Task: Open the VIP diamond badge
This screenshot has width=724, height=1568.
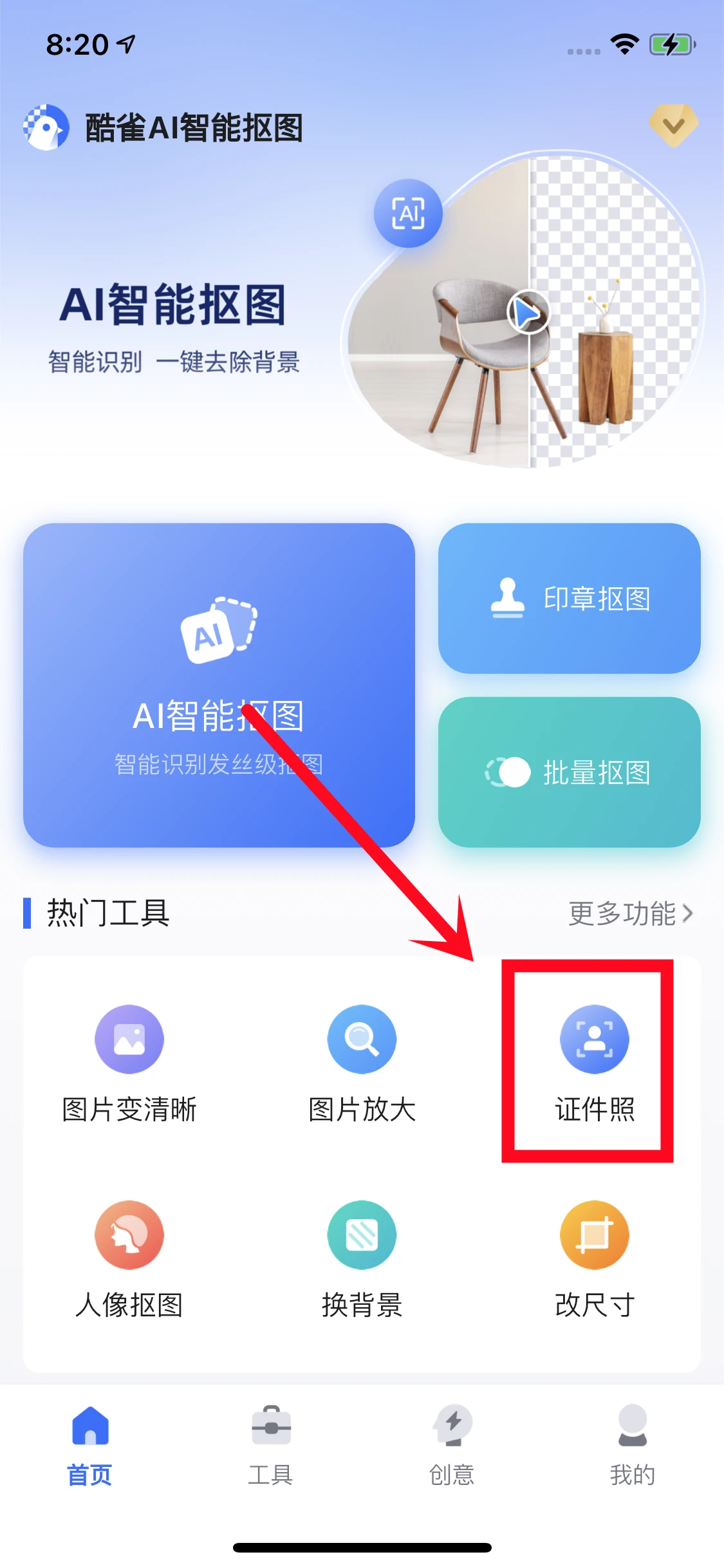Action: (x=673, y=125)
